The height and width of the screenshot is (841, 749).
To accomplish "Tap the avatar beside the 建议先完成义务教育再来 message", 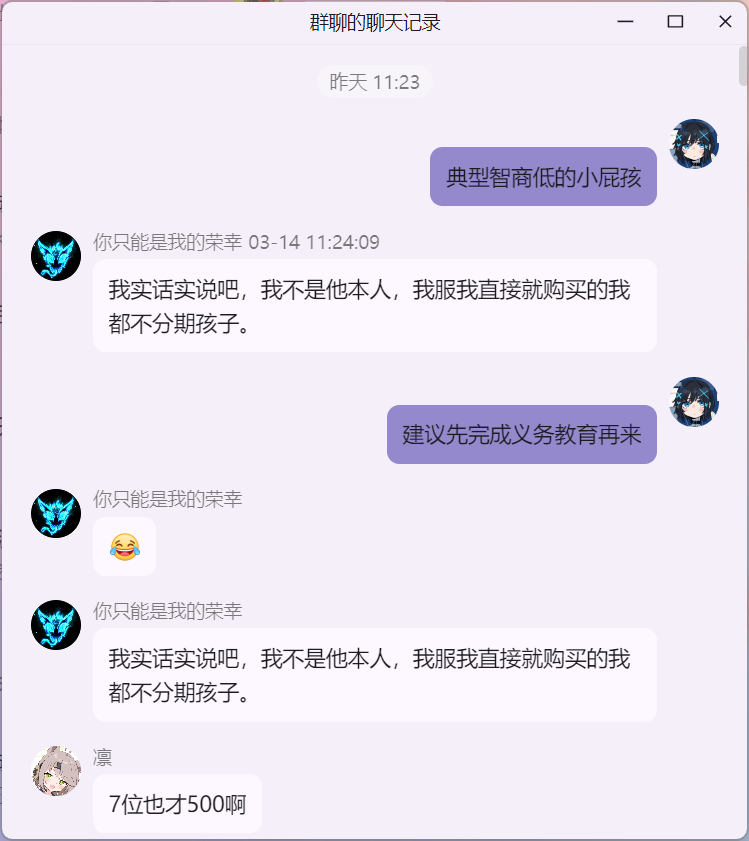I will pos(694,402).
